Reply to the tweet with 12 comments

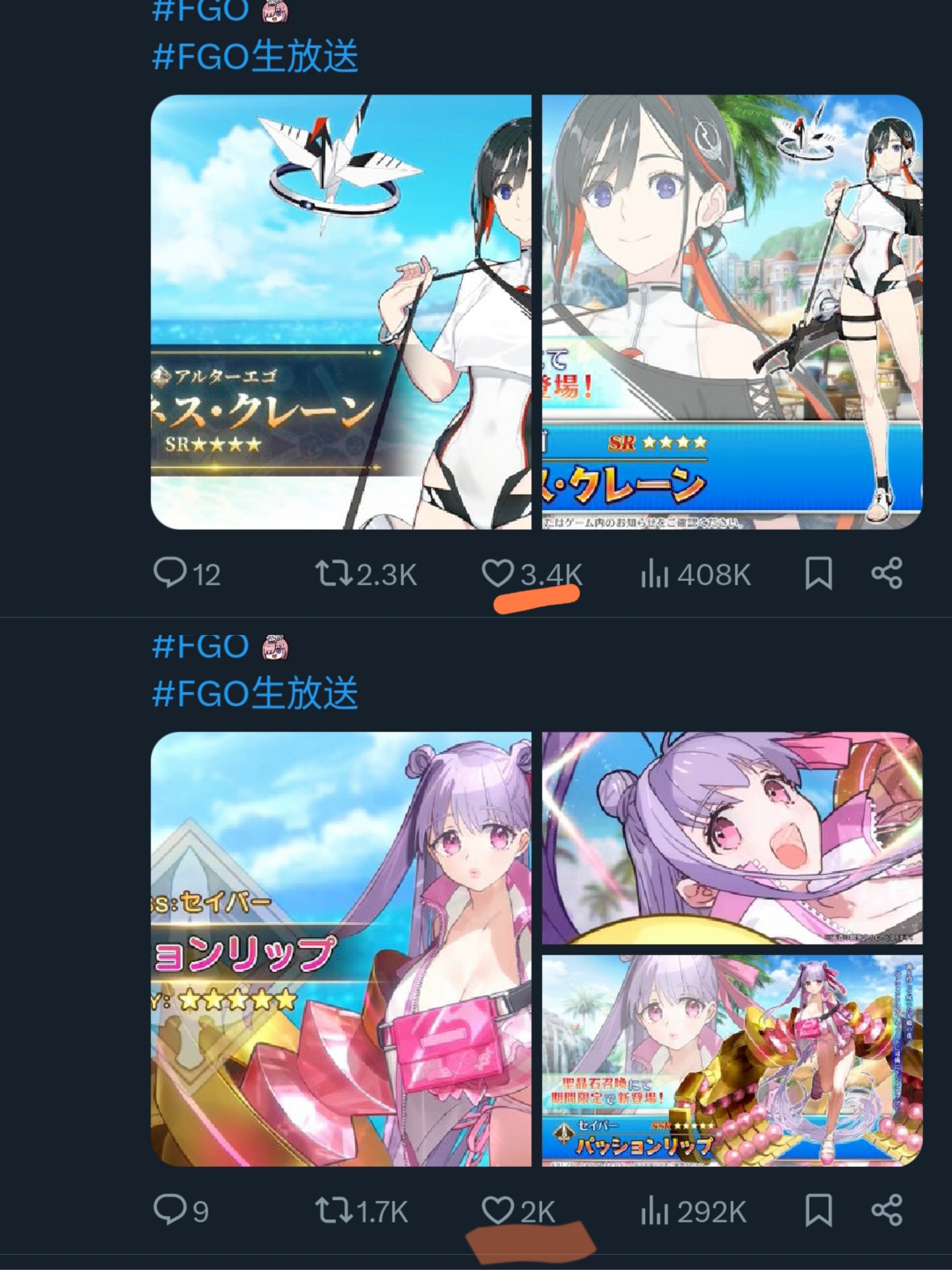171,573
